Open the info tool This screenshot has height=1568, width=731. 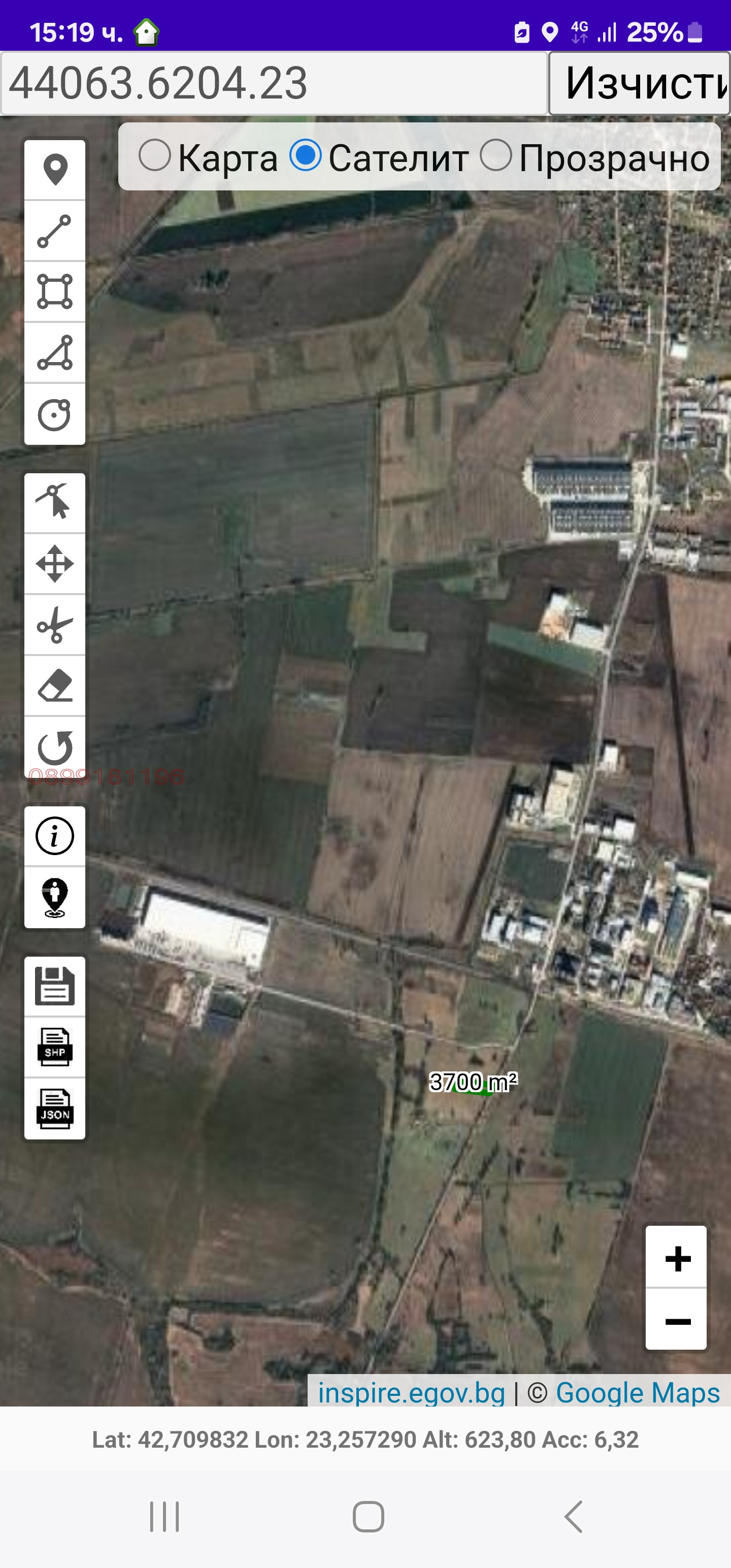click(x=55, y=836)
